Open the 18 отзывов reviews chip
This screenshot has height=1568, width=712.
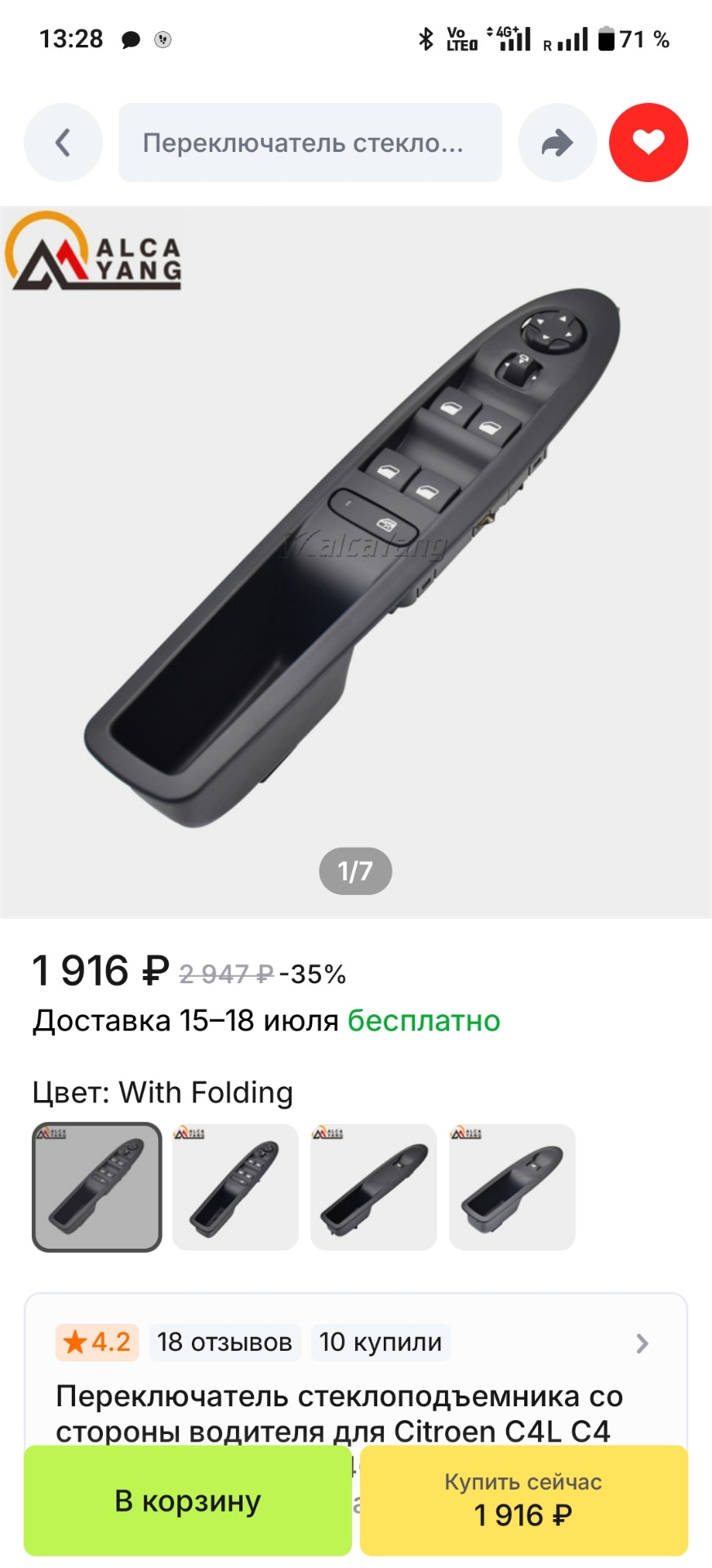pos(225,1343)
